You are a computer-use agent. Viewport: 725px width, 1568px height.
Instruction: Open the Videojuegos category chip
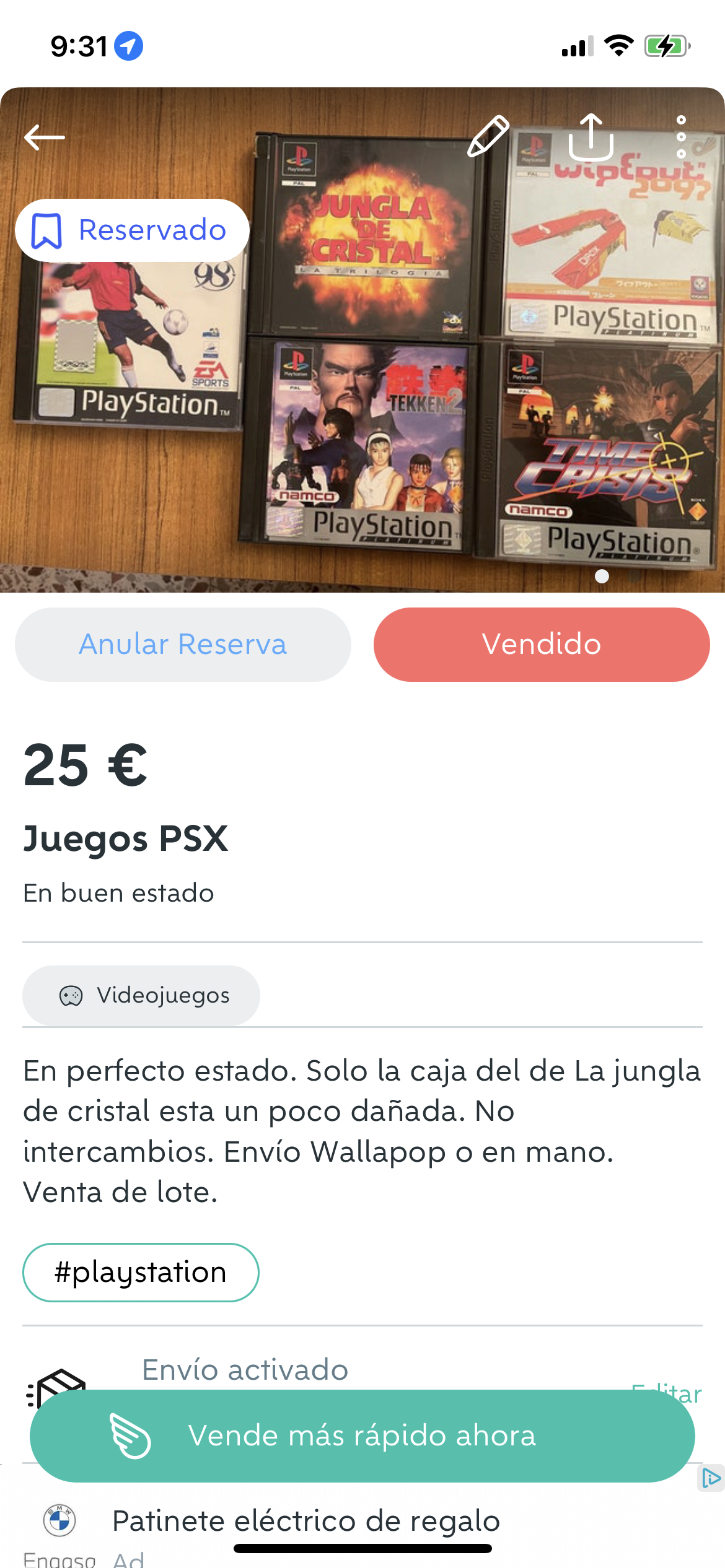point(141,995)
